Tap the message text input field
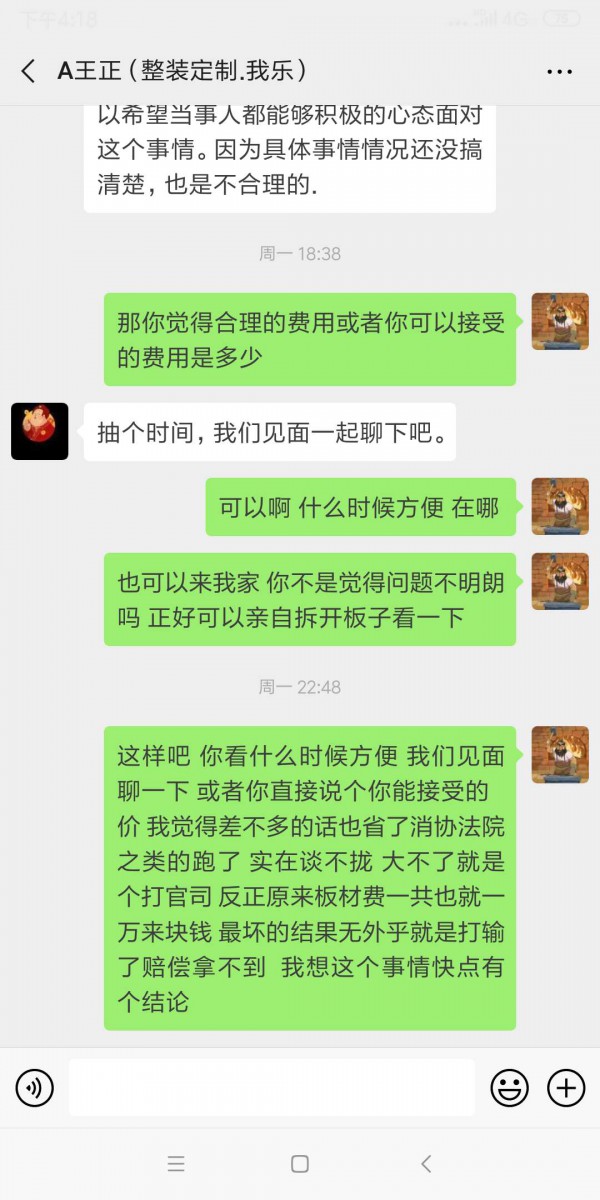This screenshot has height=1200, width=600. pos(271,1087)
